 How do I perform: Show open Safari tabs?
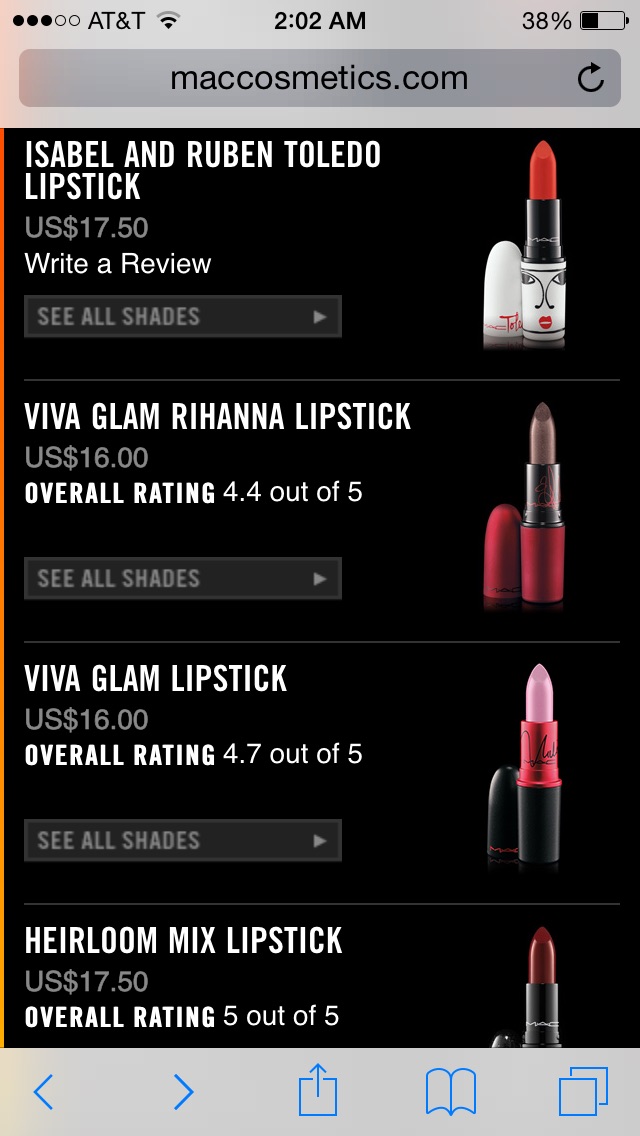pos(583,1092)
